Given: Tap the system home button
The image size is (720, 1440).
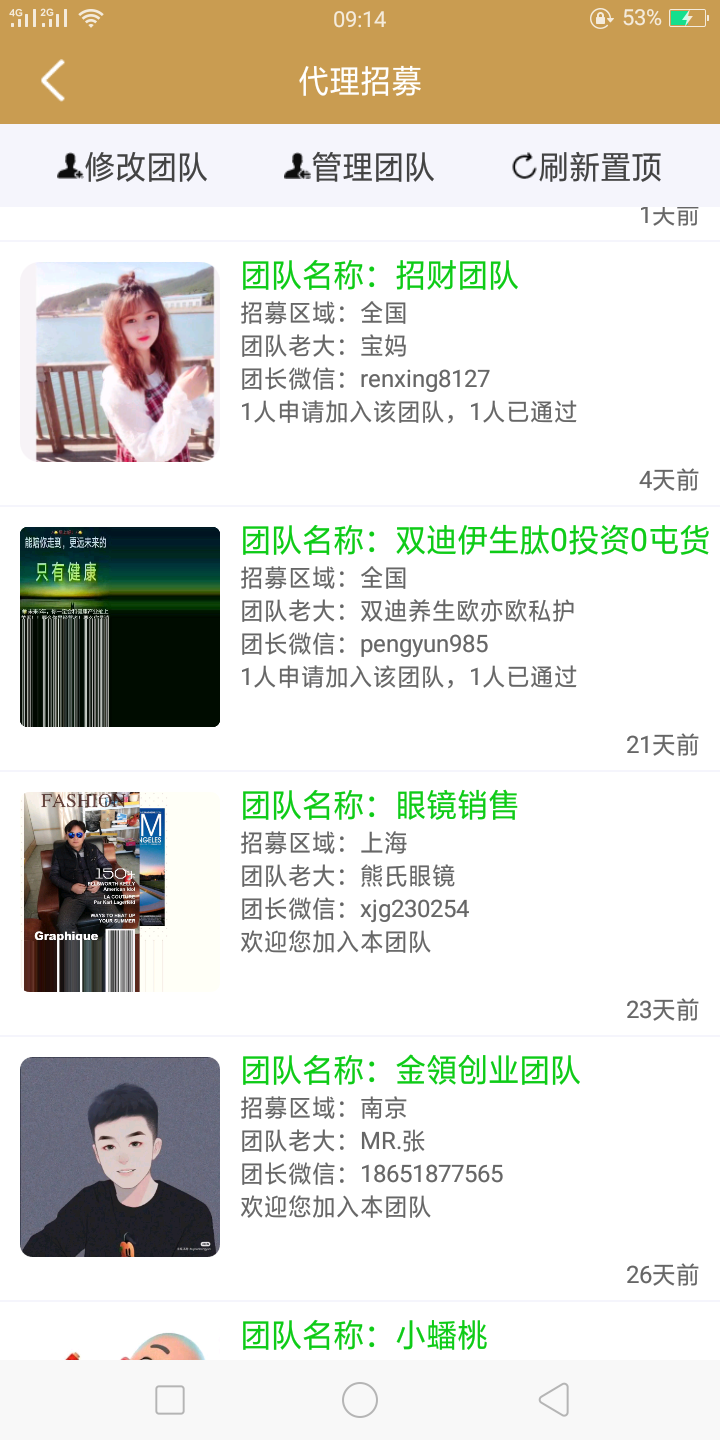Looking at the screenshot, I should pyautogui.click(x=360, y=1400).
